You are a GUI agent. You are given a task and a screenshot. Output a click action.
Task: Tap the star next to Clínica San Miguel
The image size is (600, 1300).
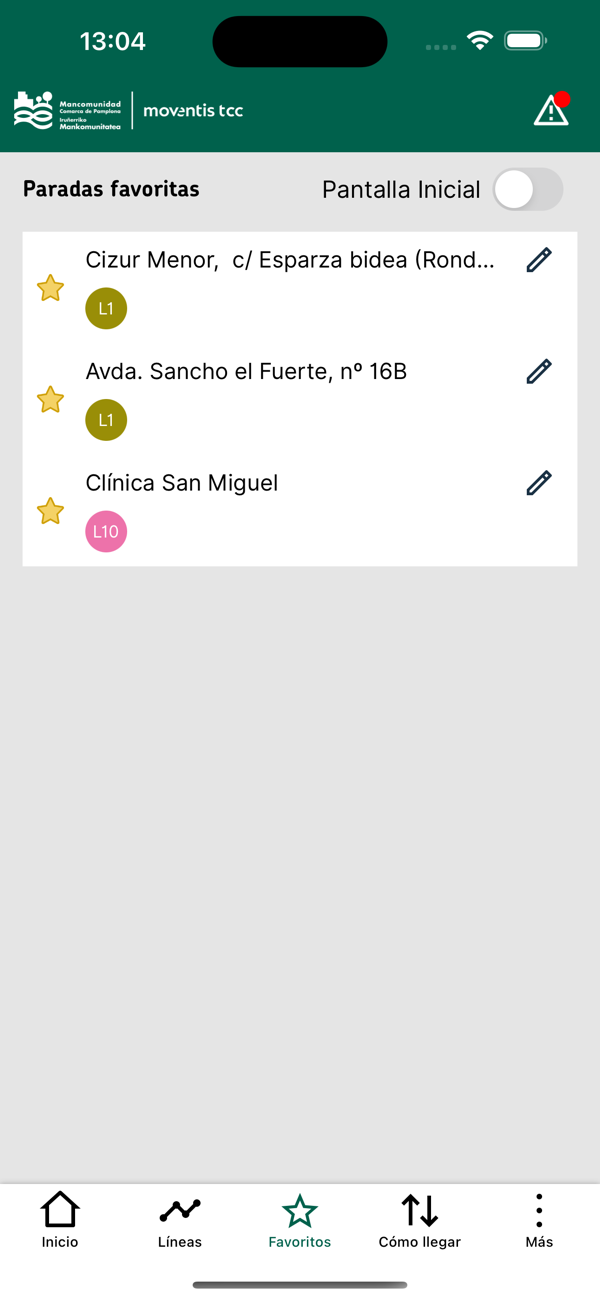point(50,511)
